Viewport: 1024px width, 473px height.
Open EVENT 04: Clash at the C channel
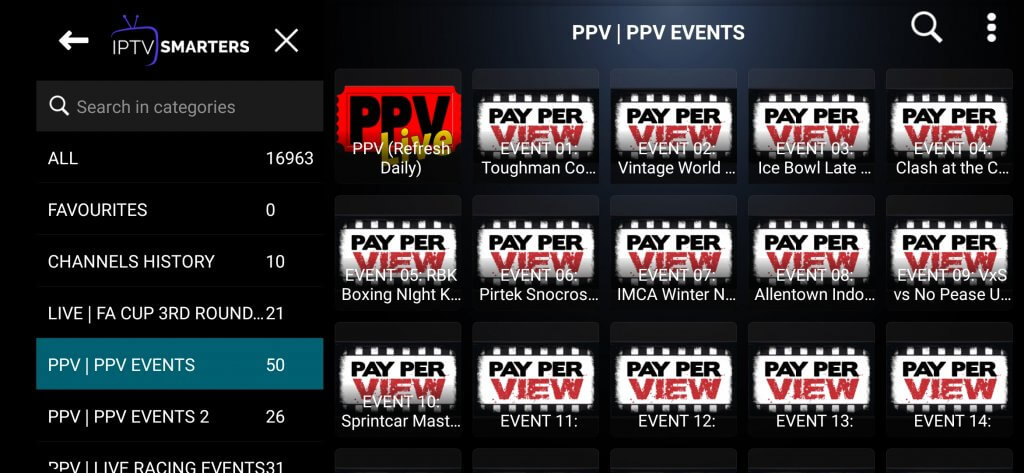click(949, 127)
